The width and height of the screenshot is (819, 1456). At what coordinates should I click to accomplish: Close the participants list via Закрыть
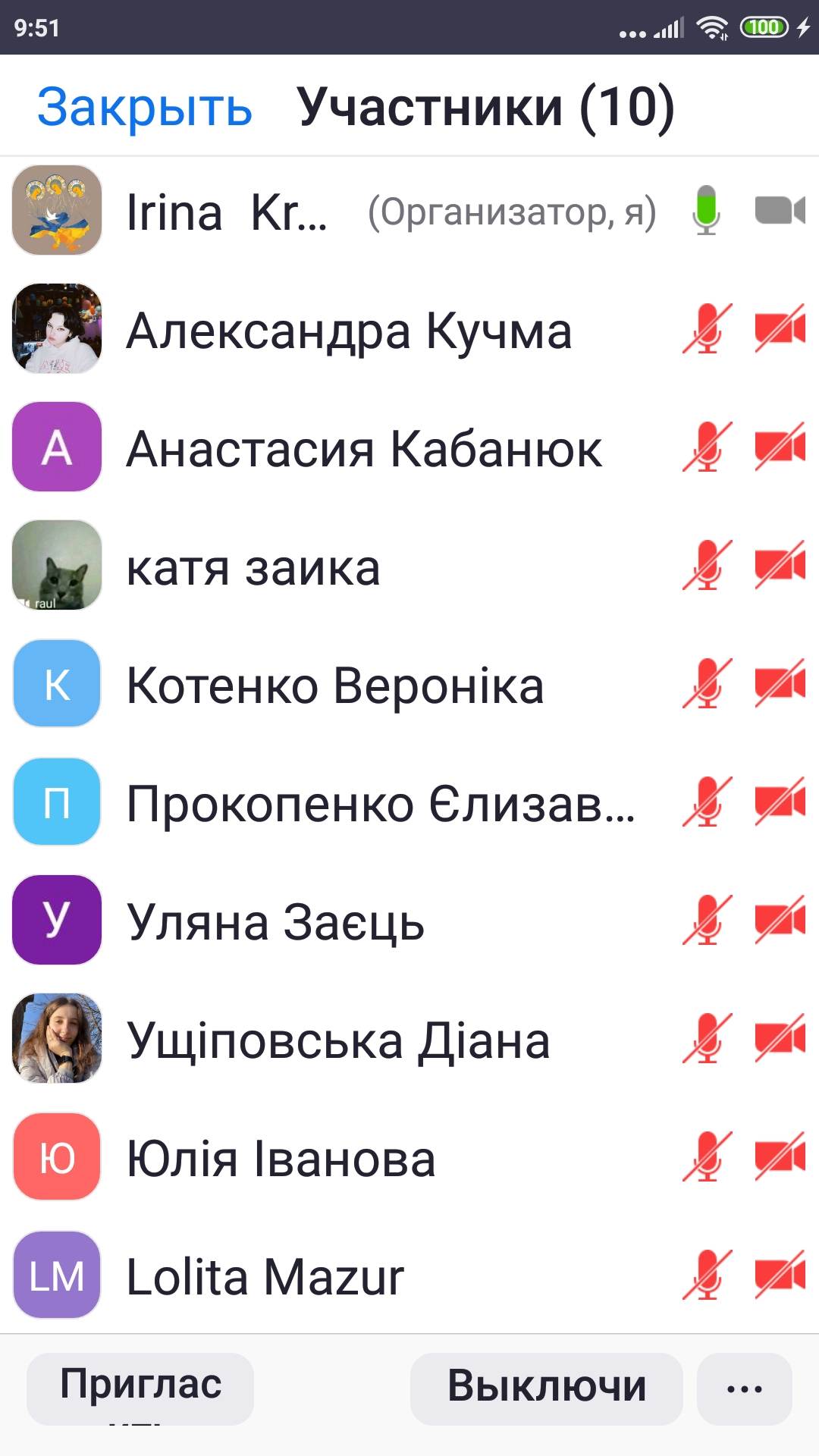coord(144,107)
